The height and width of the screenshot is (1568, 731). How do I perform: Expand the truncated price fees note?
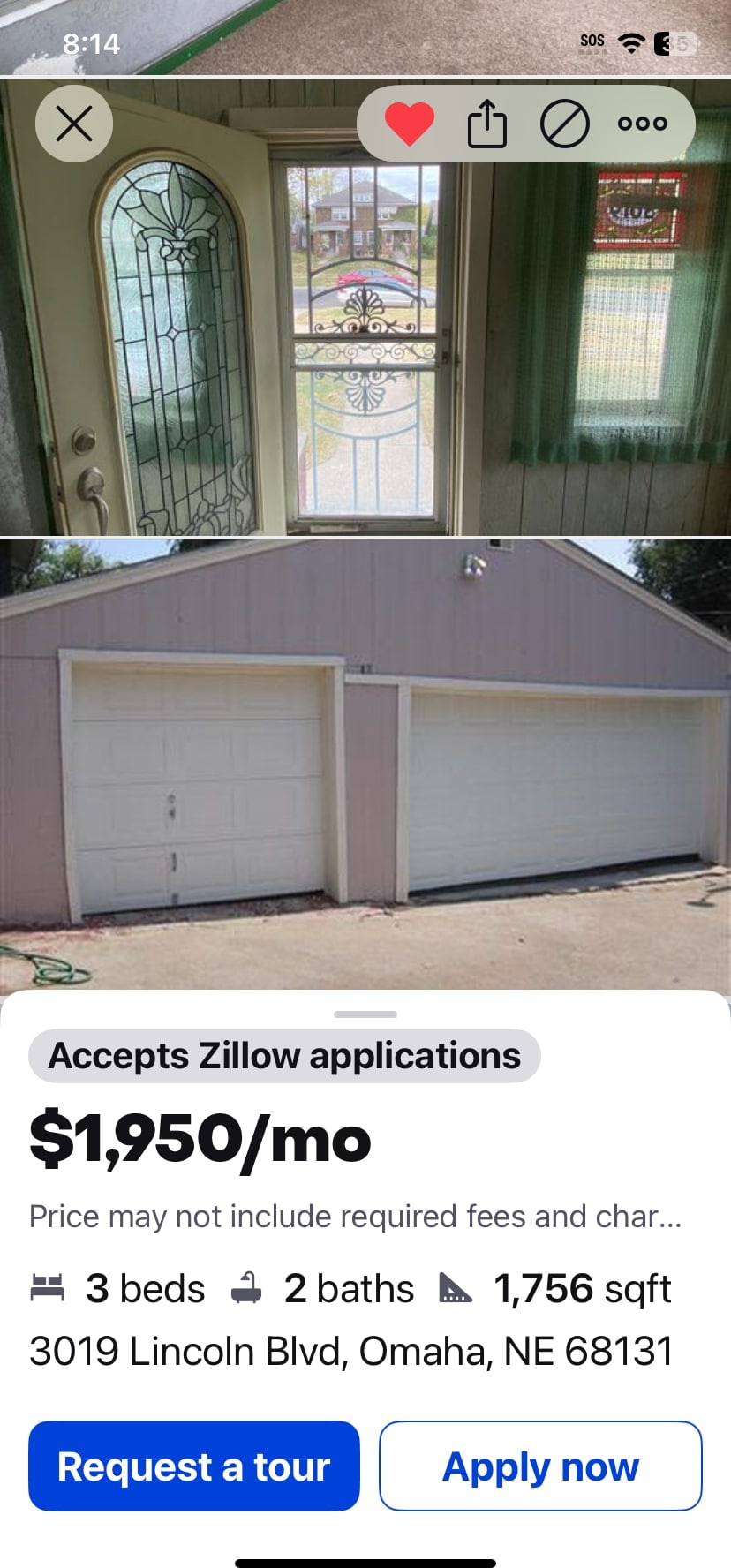(355, 1217)
